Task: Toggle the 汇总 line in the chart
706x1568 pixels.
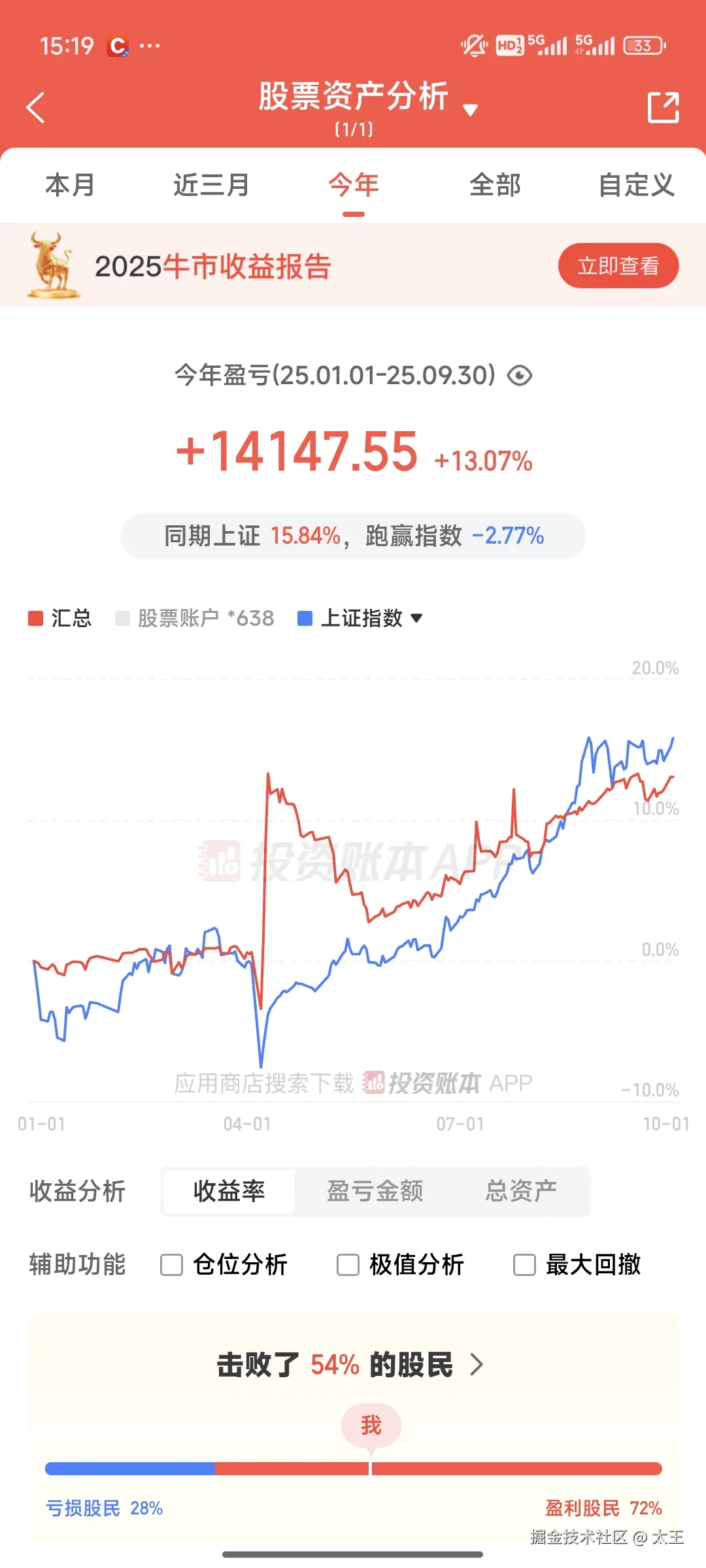Action: tap(60, 618)
